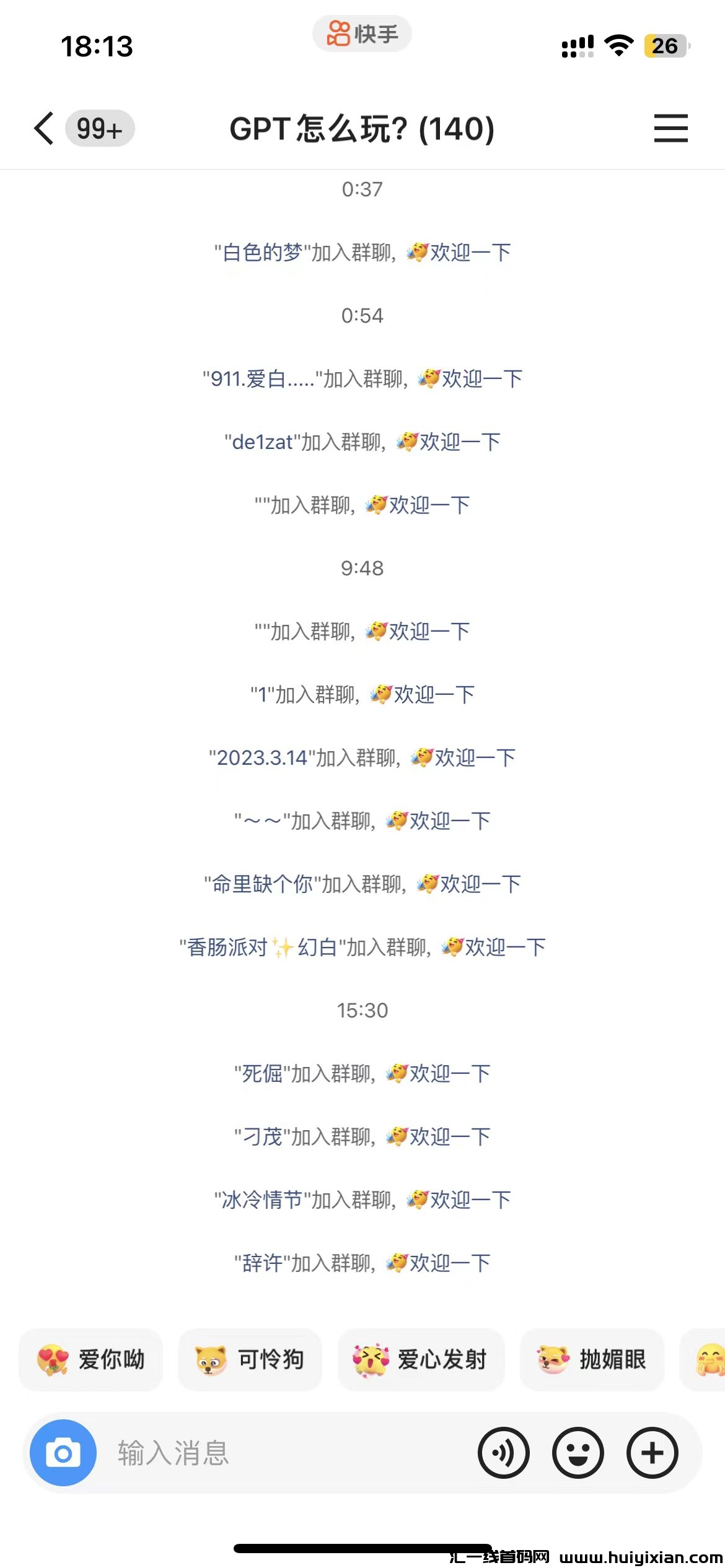Welcome 冰冷情节 to the group
The width and height of the screenshot is (725, 1568).
[469, 1200]
